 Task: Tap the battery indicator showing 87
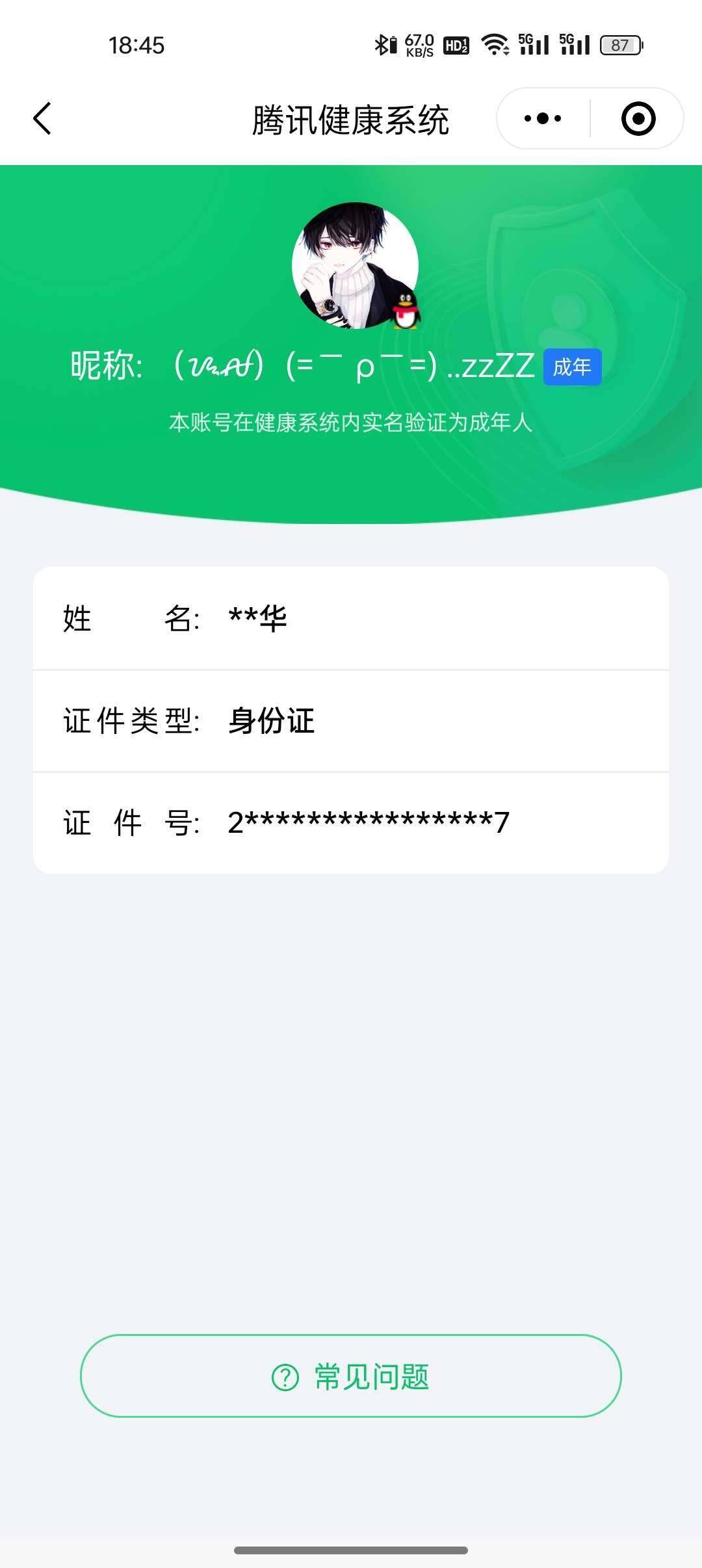(621, 44)
